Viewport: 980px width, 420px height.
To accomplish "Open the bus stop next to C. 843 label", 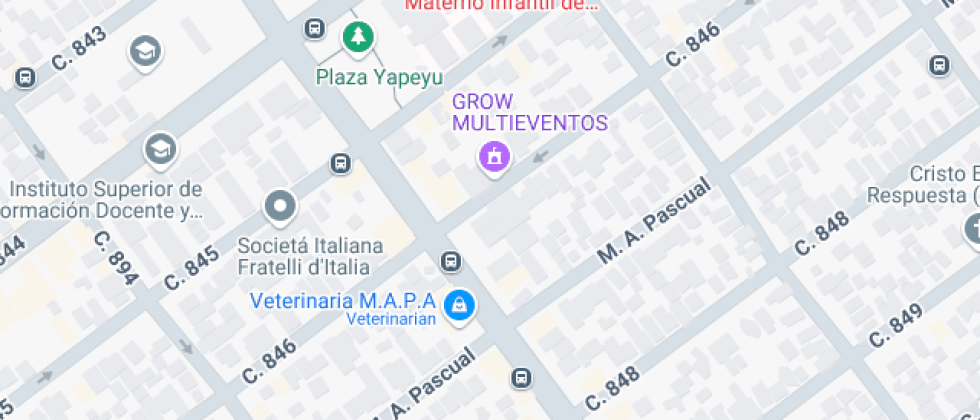I will coord(25,78).
